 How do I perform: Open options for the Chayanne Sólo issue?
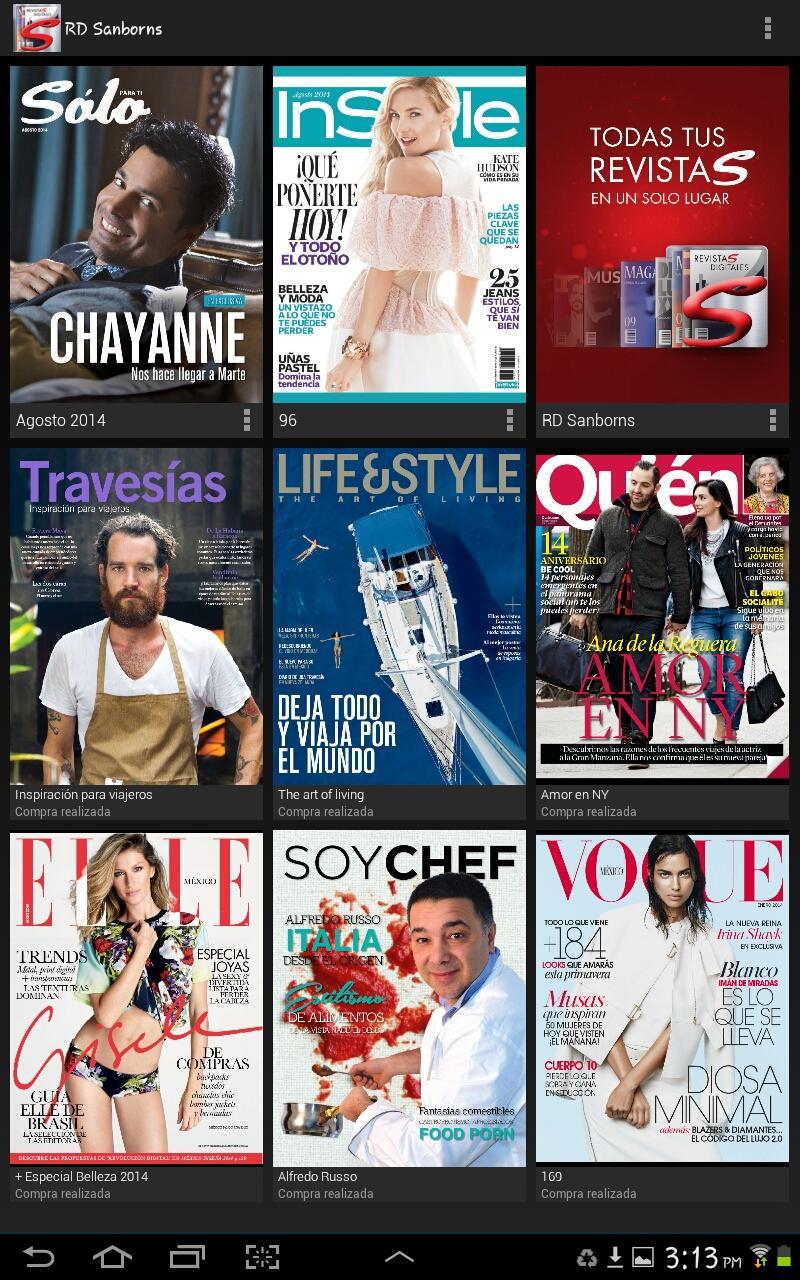coord(249,420)
